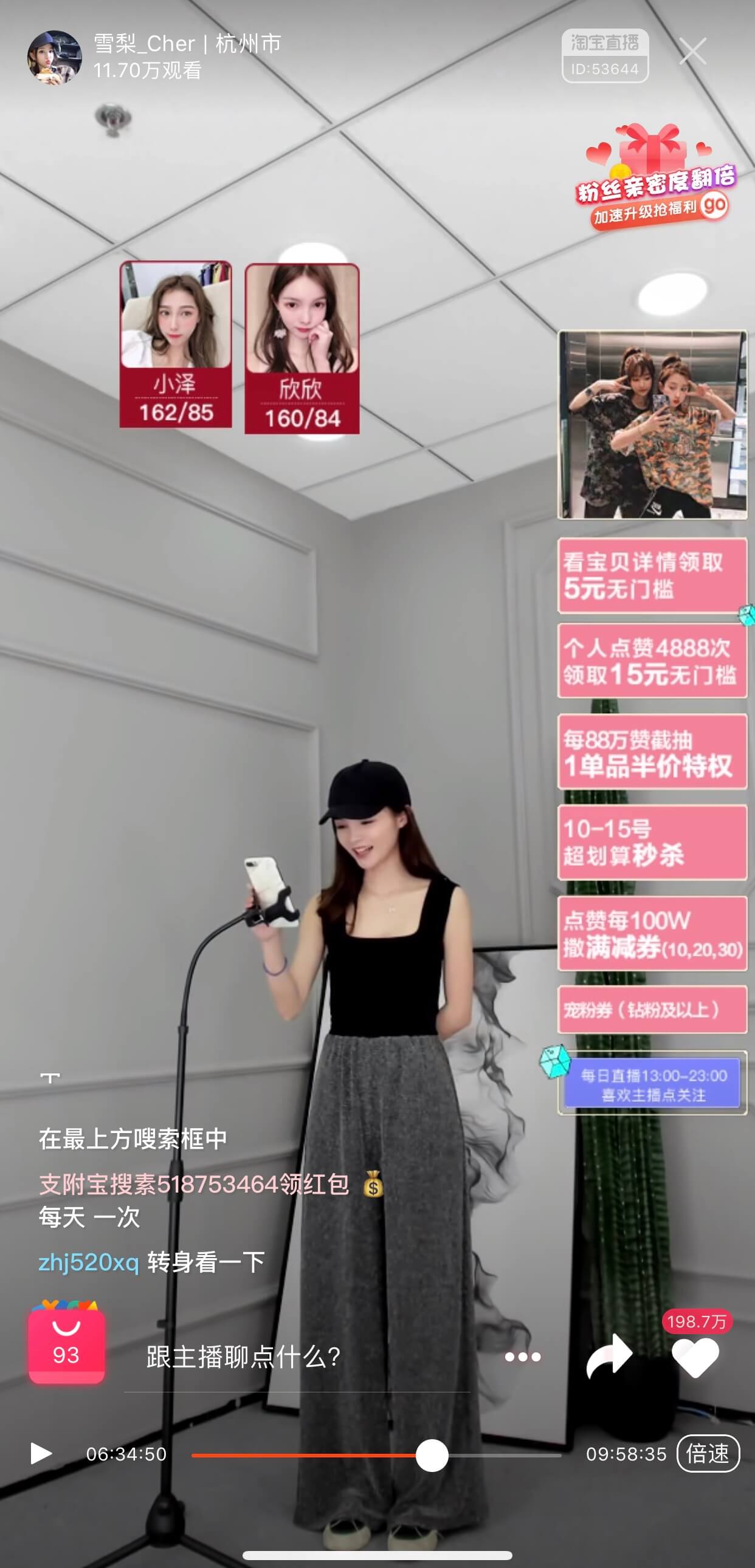Close the live stream with the X

(692, 51)
